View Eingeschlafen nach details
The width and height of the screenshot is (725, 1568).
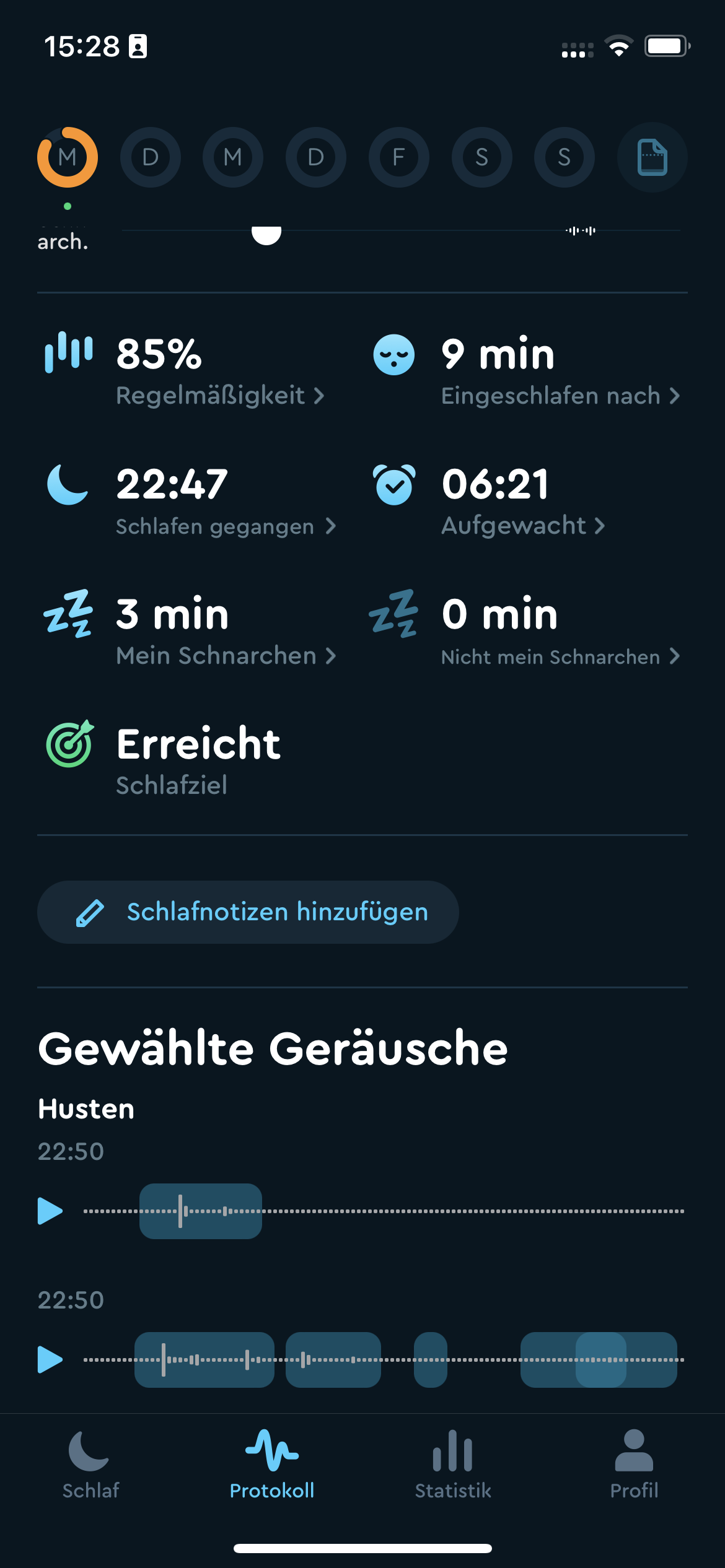(560, 395)
